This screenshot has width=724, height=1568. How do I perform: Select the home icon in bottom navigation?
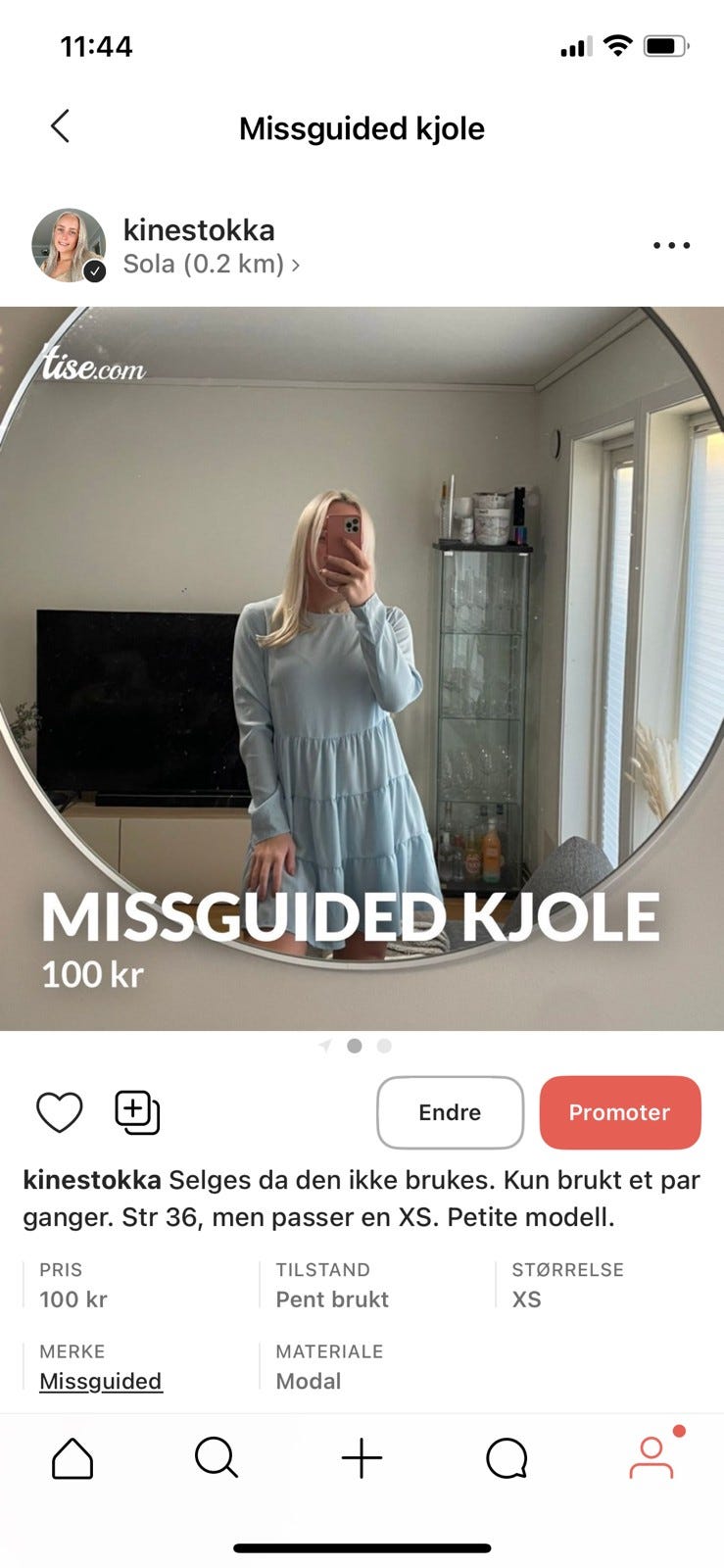click(72, 1457)
